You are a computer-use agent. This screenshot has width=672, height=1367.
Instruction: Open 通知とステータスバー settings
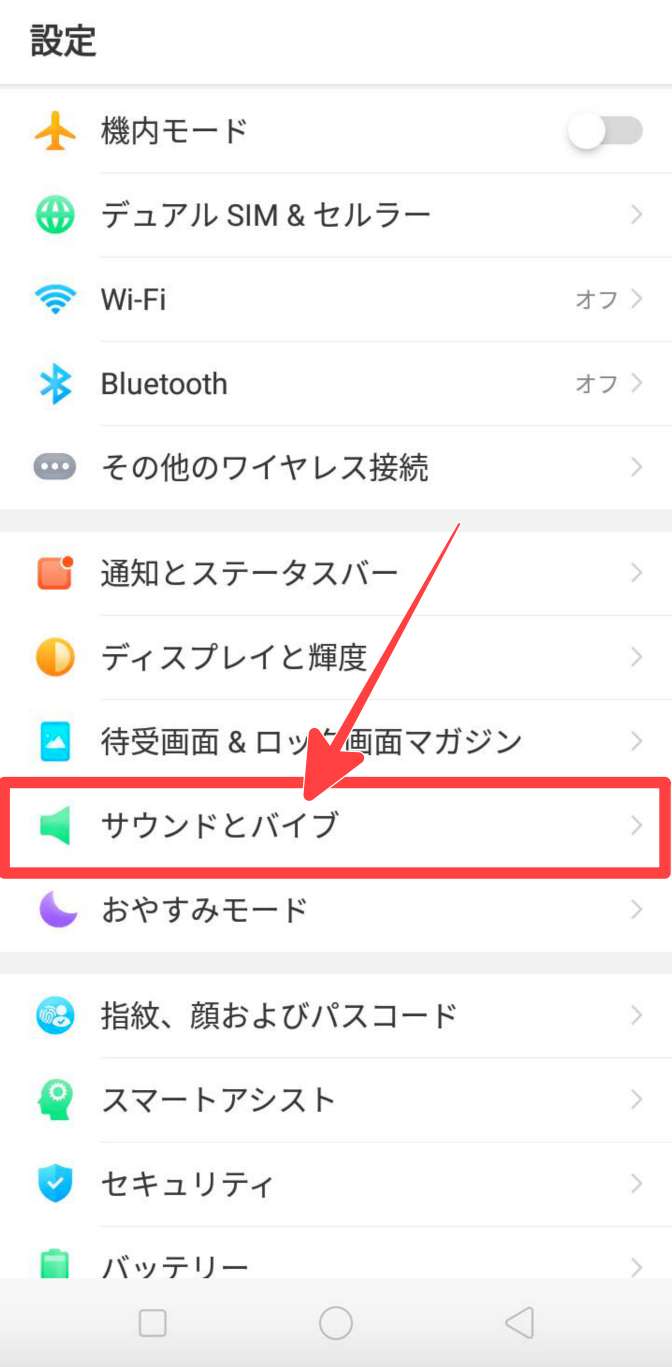point(336,573)
